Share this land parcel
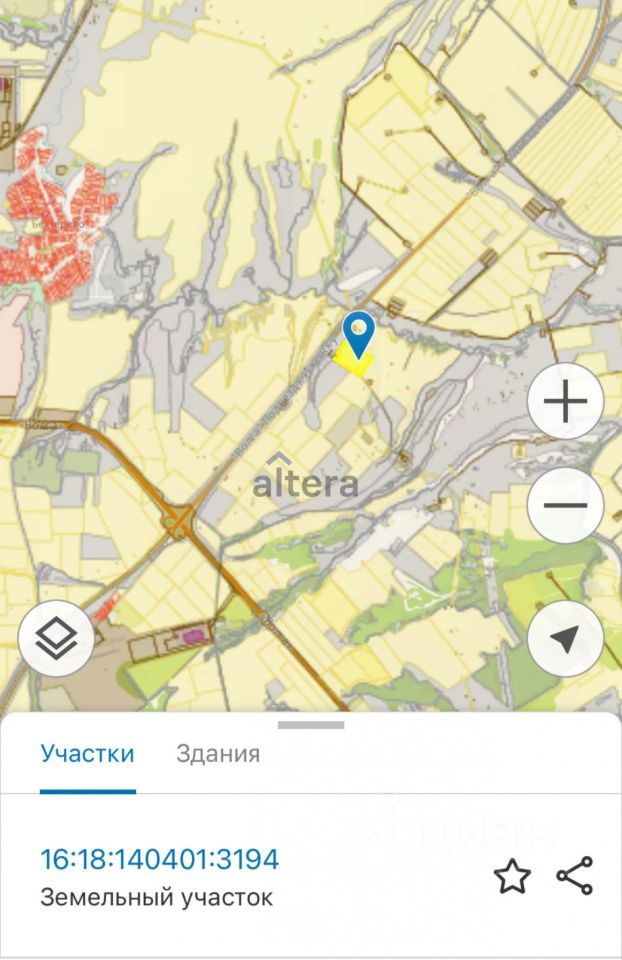 574,876
